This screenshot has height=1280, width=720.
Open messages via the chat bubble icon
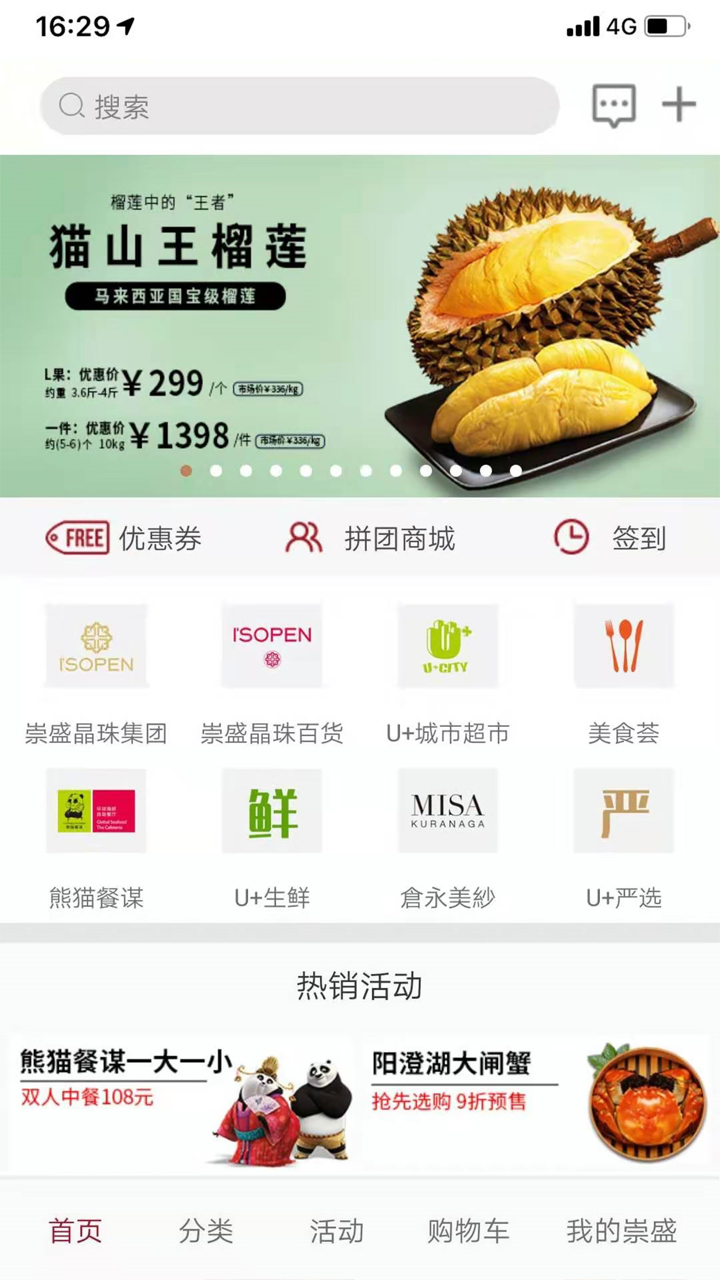click(611, 103)
